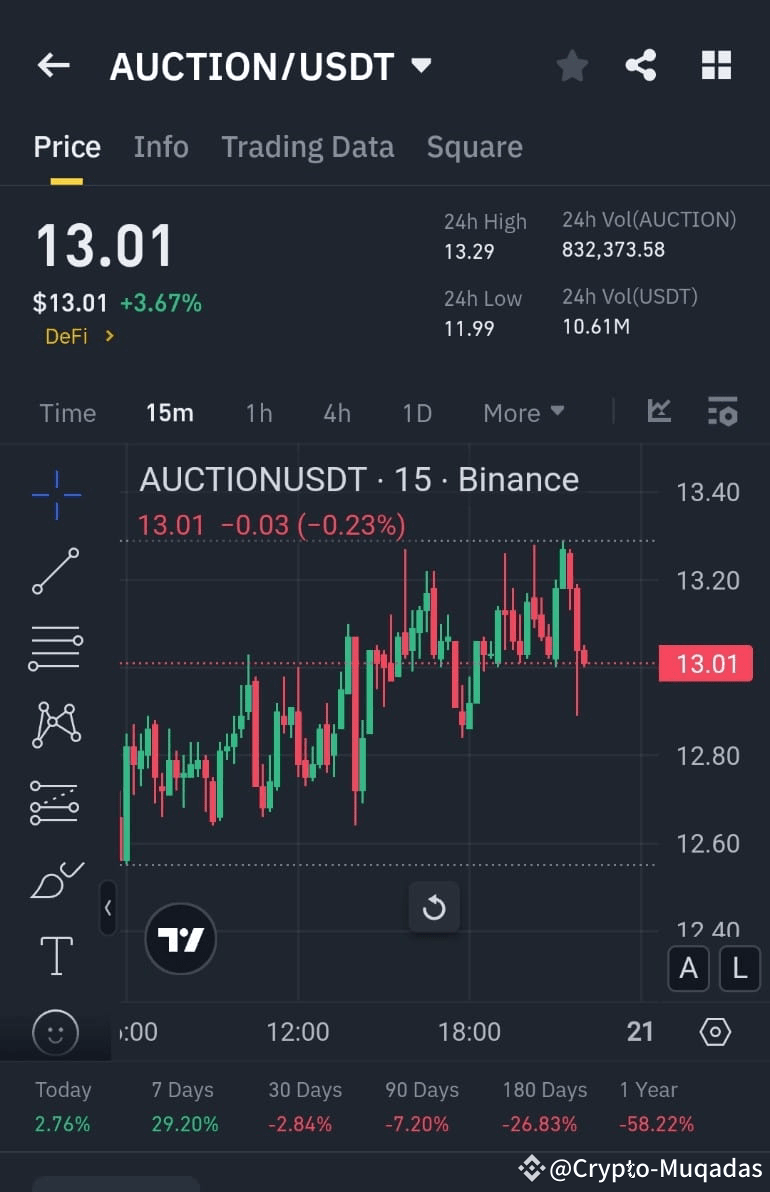Open the horizontal lines drawing tool
This screenshot has width=770, height=1192.
(55, 647)
